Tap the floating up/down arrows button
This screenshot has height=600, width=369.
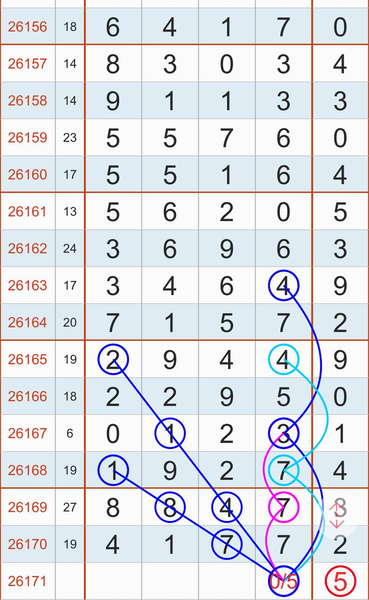336,515
